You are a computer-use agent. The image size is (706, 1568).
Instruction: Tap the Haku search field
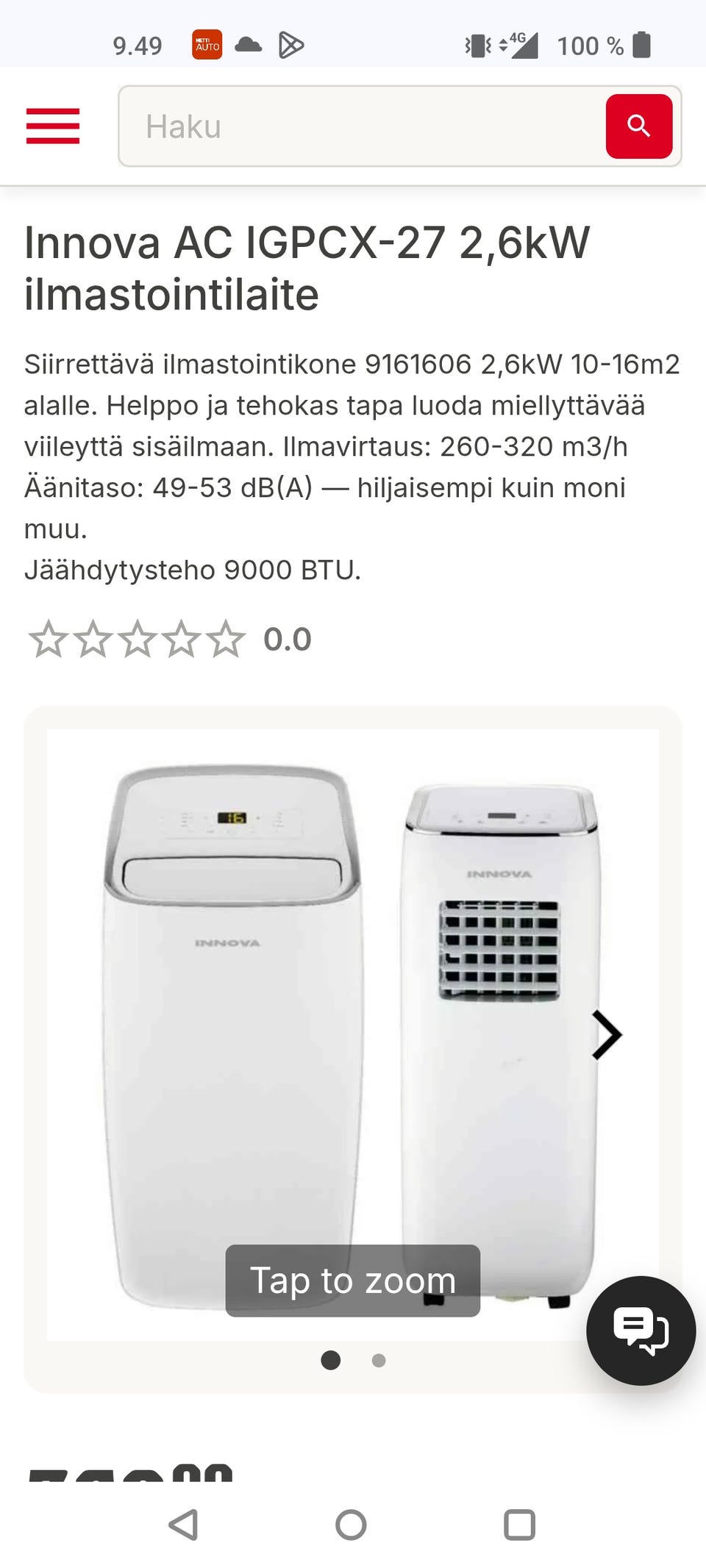point(360,126)
